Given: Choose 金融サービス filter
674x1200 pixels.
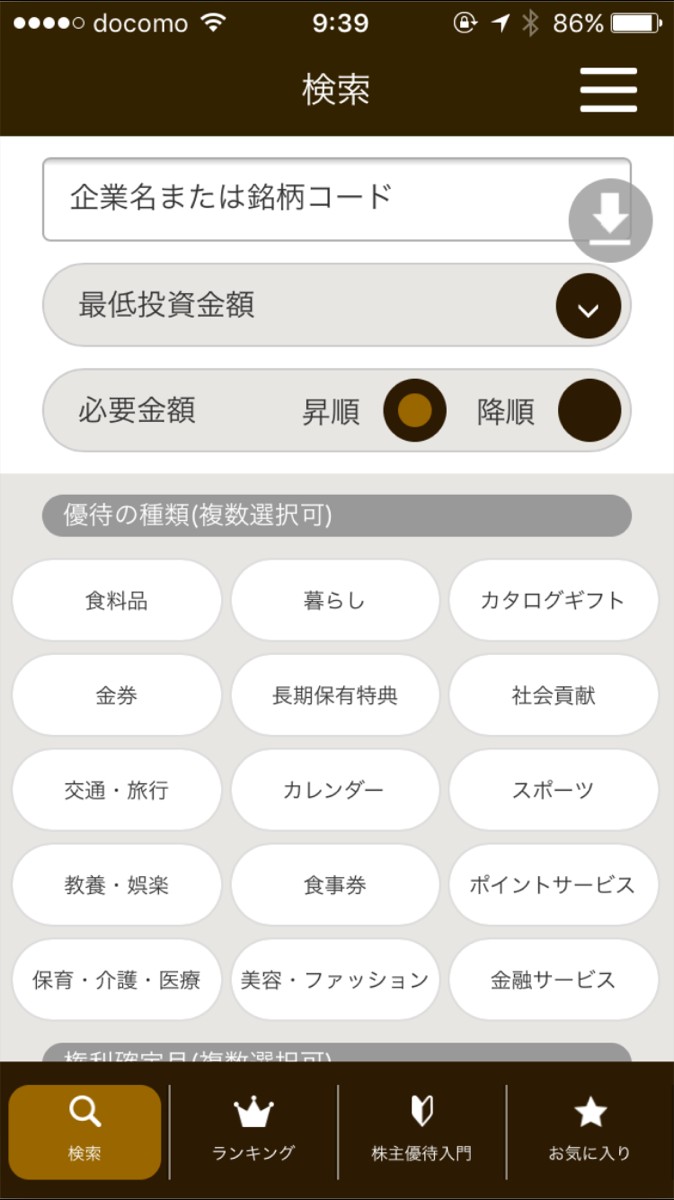Looking at the screenshot, I should pos(553,980).
